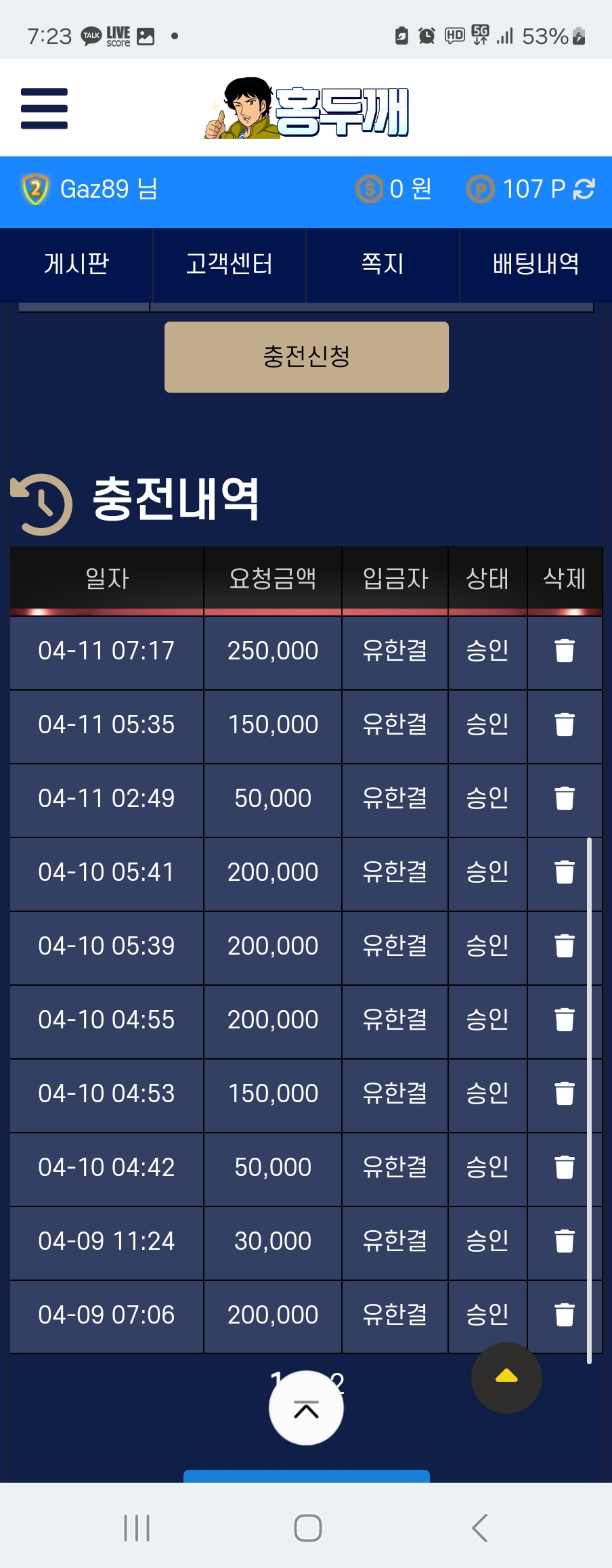
Task: Delete the 04-10 05:41 charge record
Action: [x=564, y=872]
